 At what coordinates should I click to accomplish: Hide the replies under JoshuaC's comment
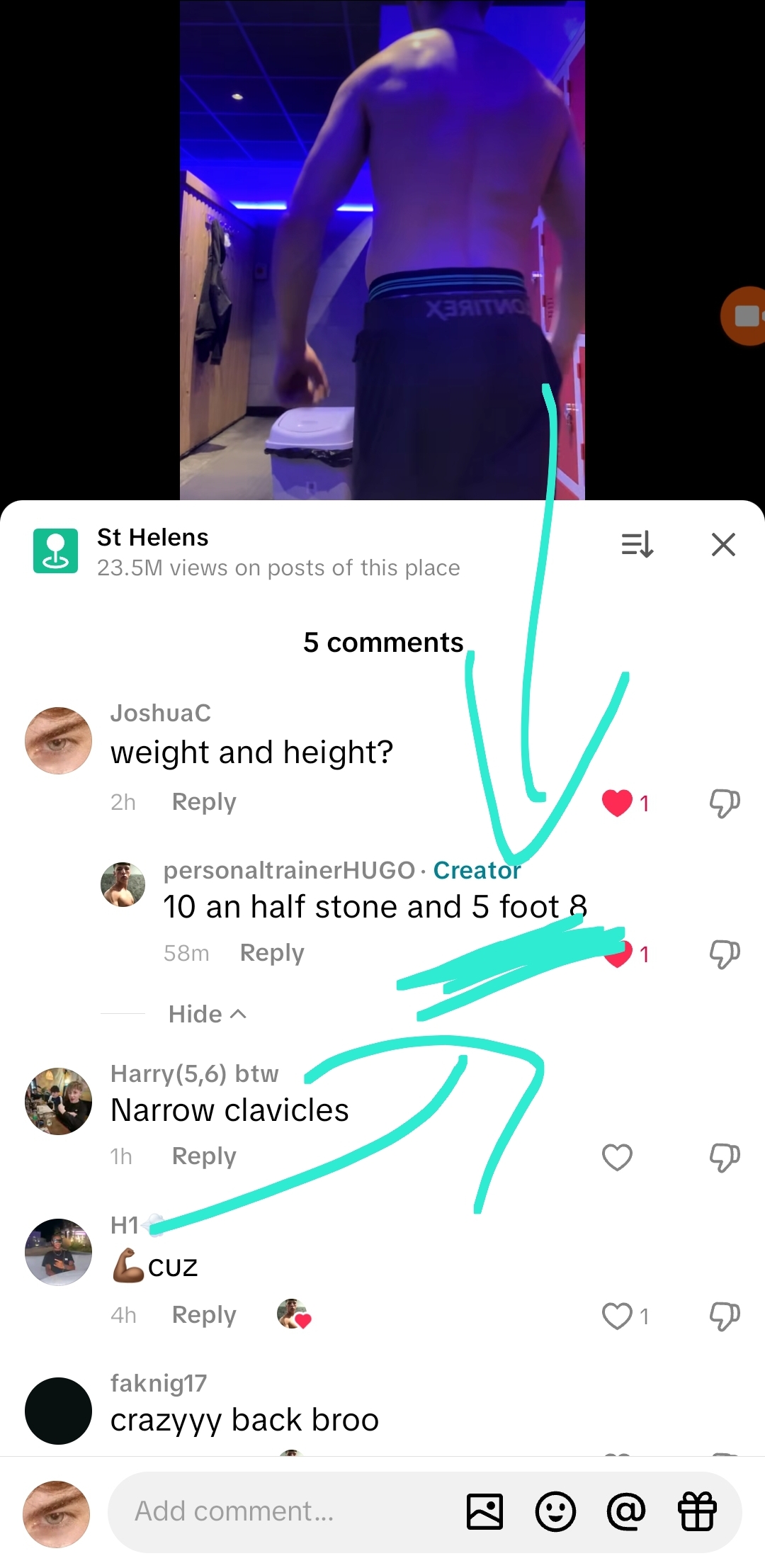[x=207, y=1014]
